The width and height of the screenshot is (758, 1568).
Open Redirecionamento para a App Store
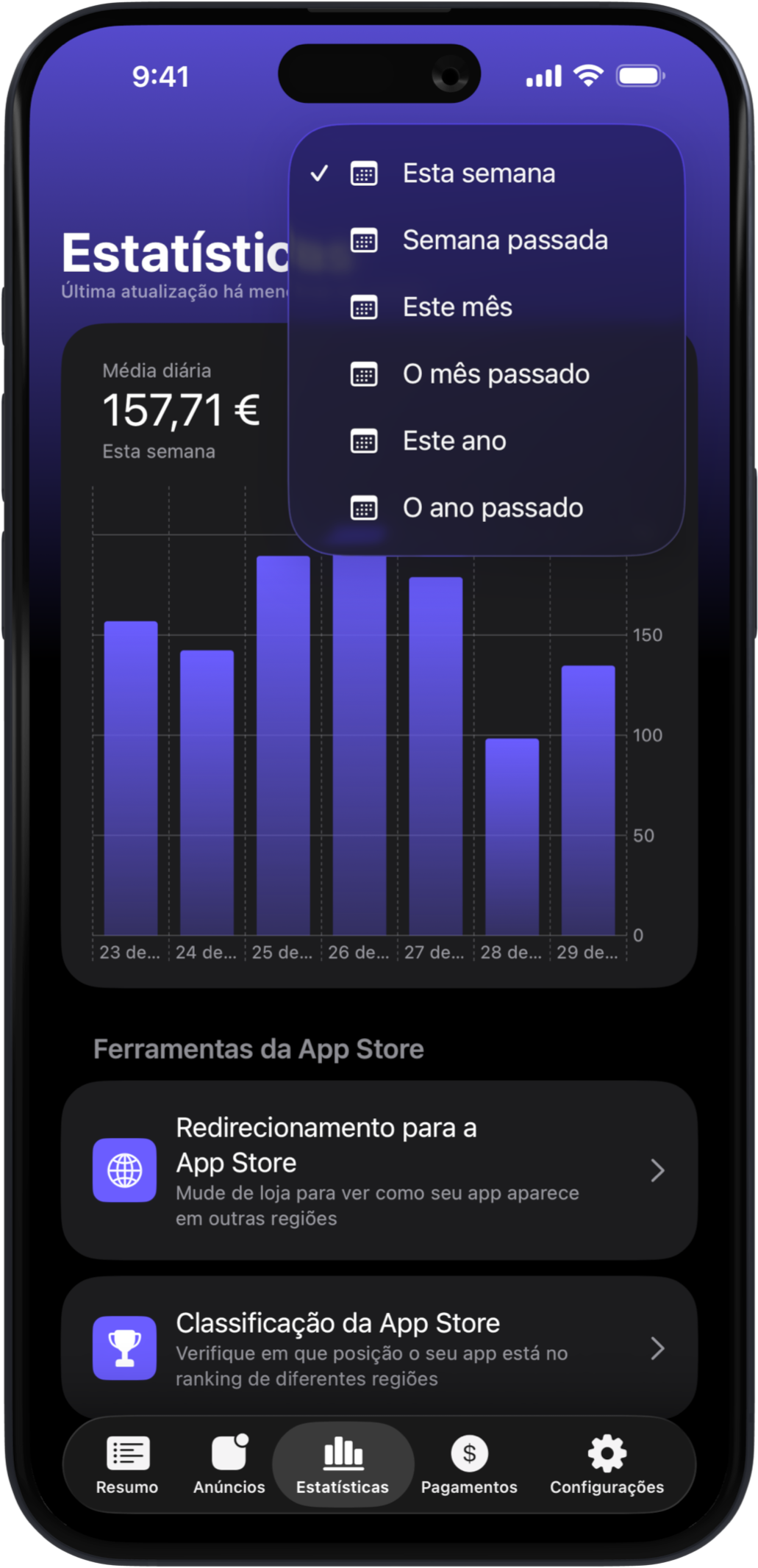tap(379, 1170)
